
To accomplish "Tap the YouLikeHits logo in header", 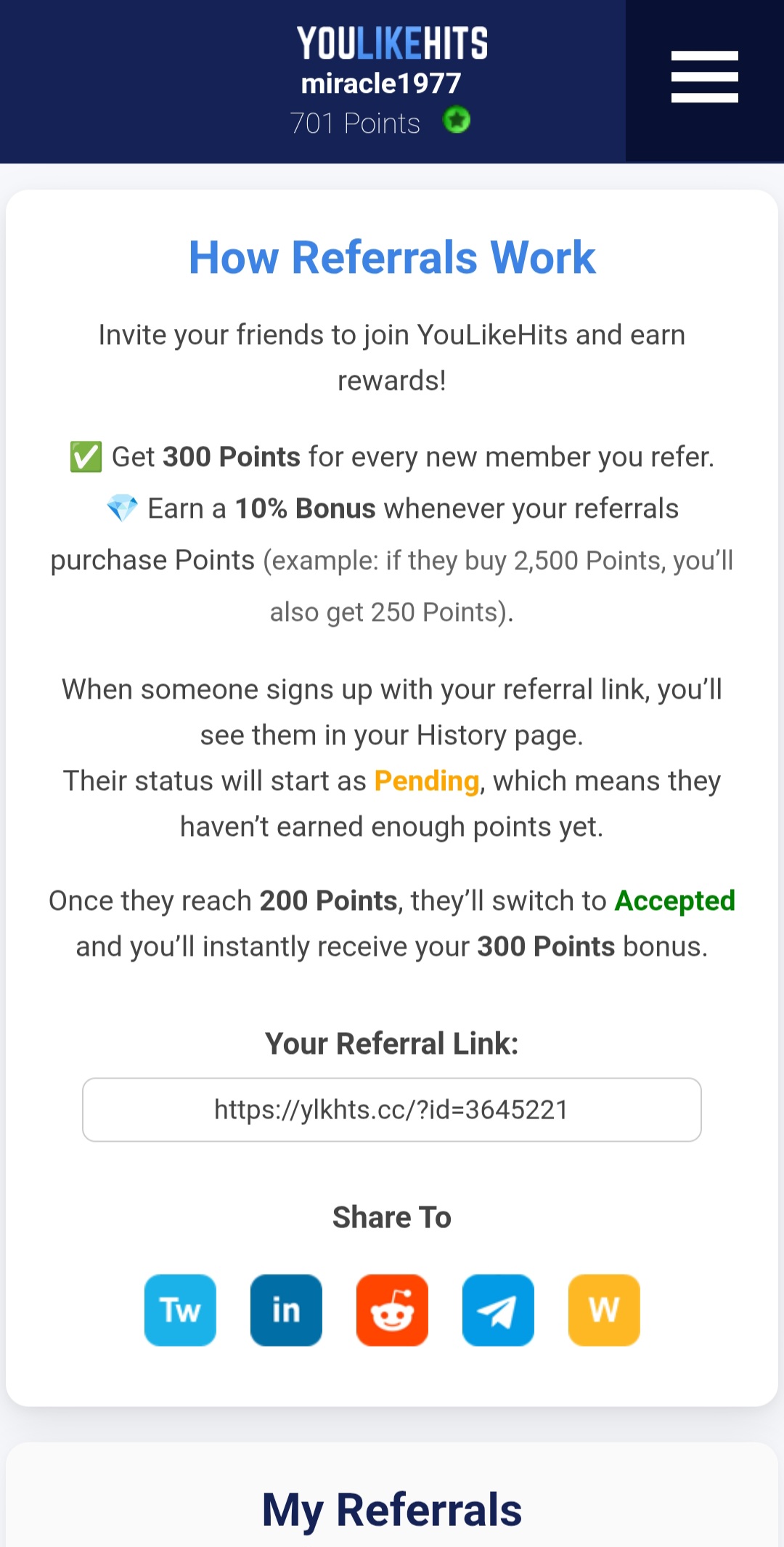I will coord(392,44).
